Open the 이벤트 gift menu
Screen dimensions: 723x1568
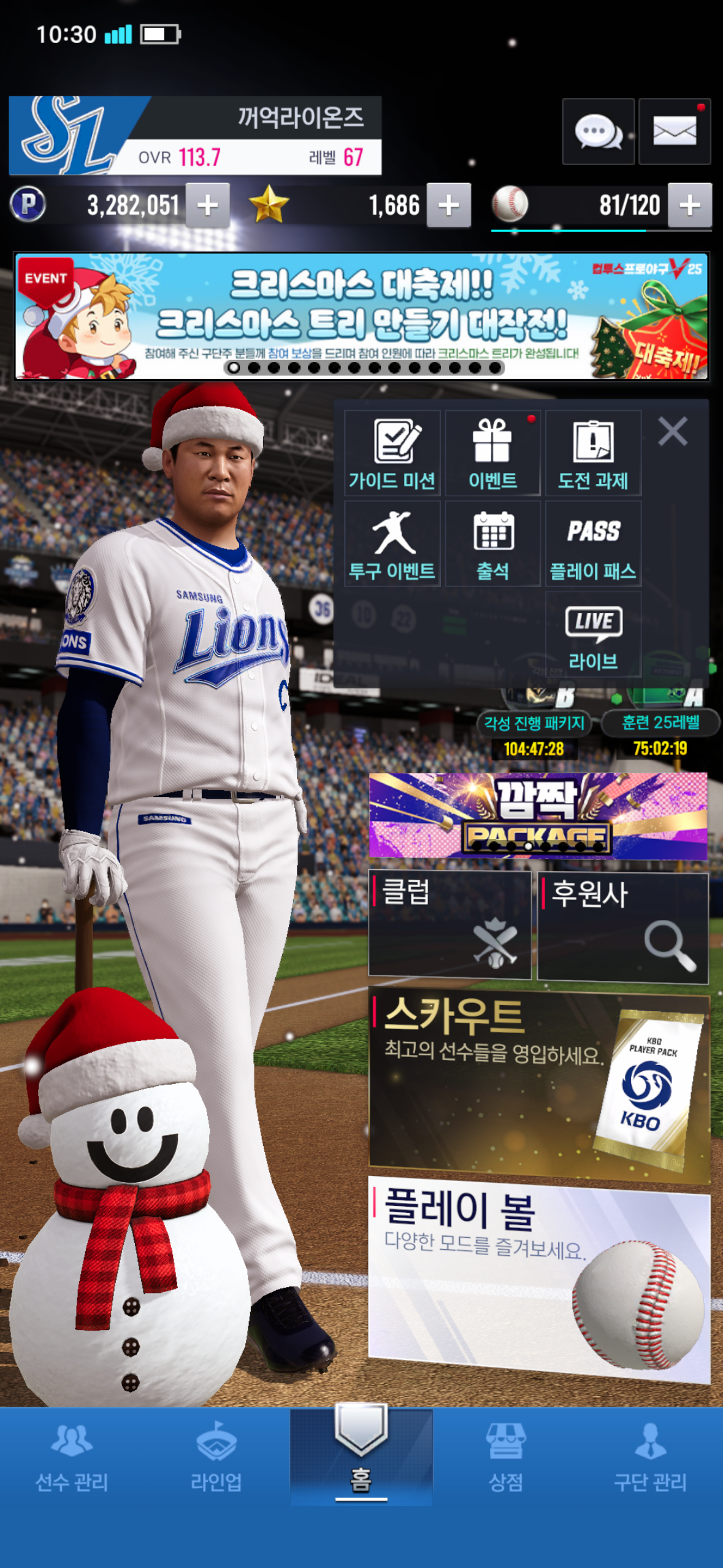(x=492, y=453)
